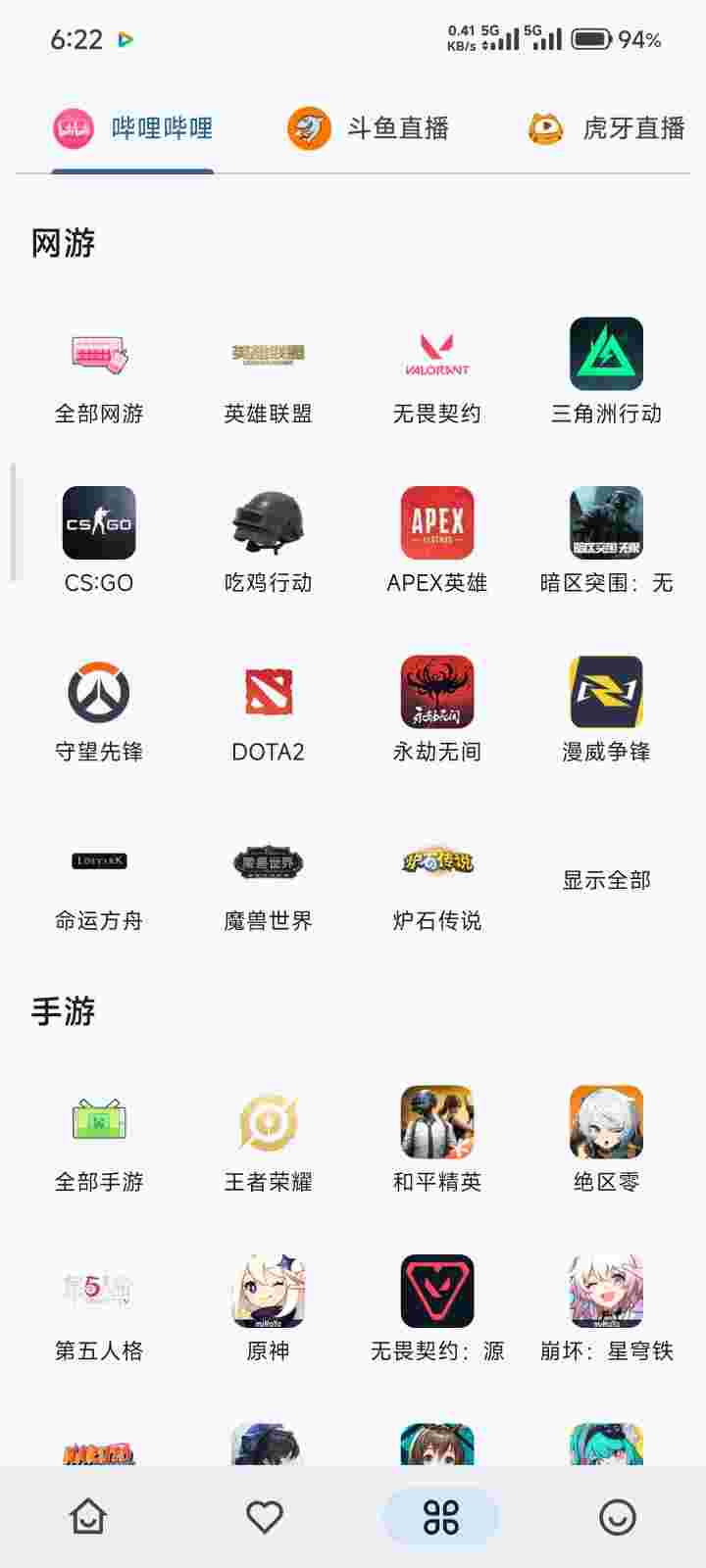The image size is (706, 1568).
Task: Browse 无畏契约 live streams
Action: 437,374
